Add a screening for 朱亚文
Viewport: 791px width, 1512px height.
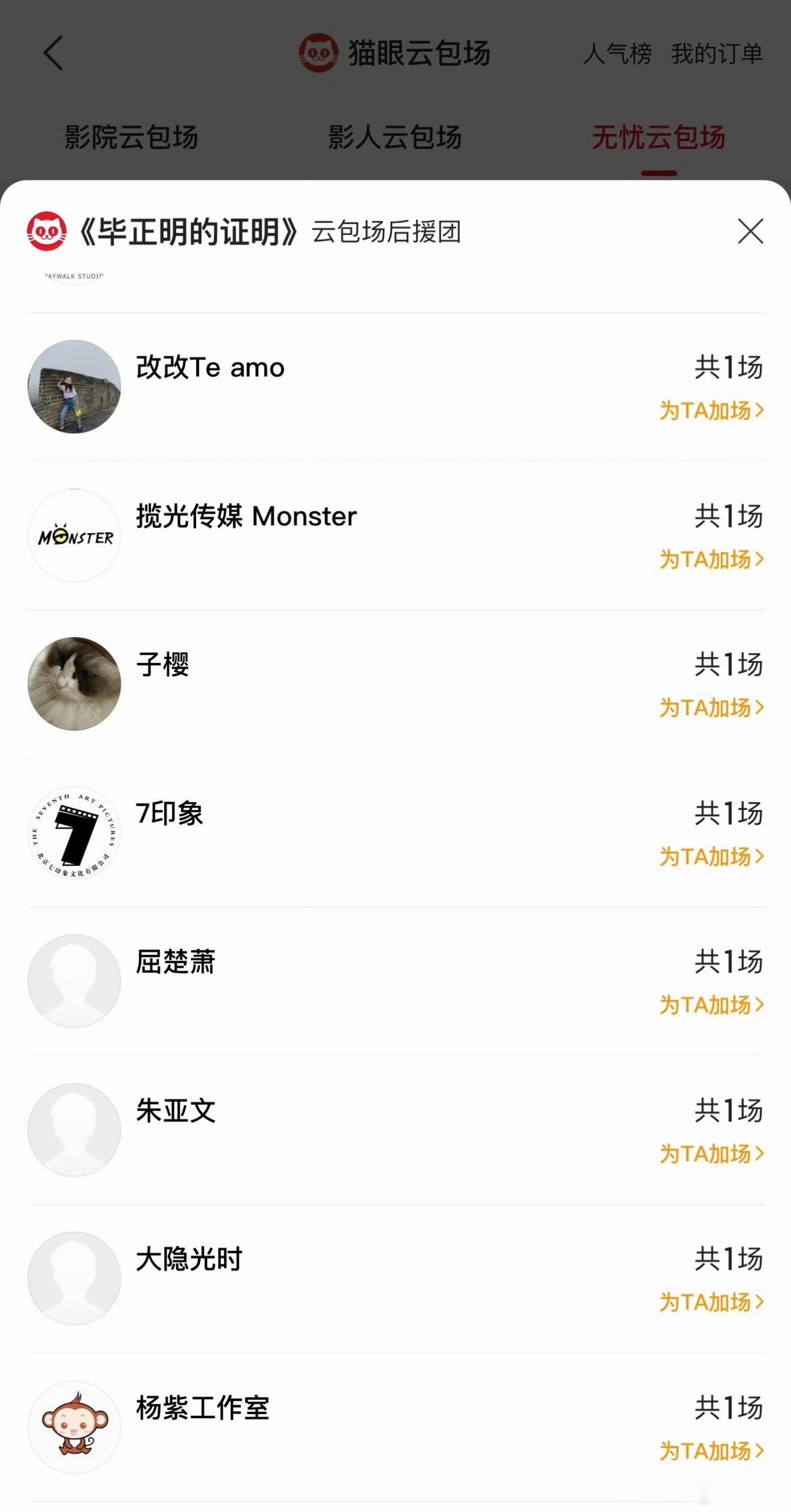[712, 1154]
